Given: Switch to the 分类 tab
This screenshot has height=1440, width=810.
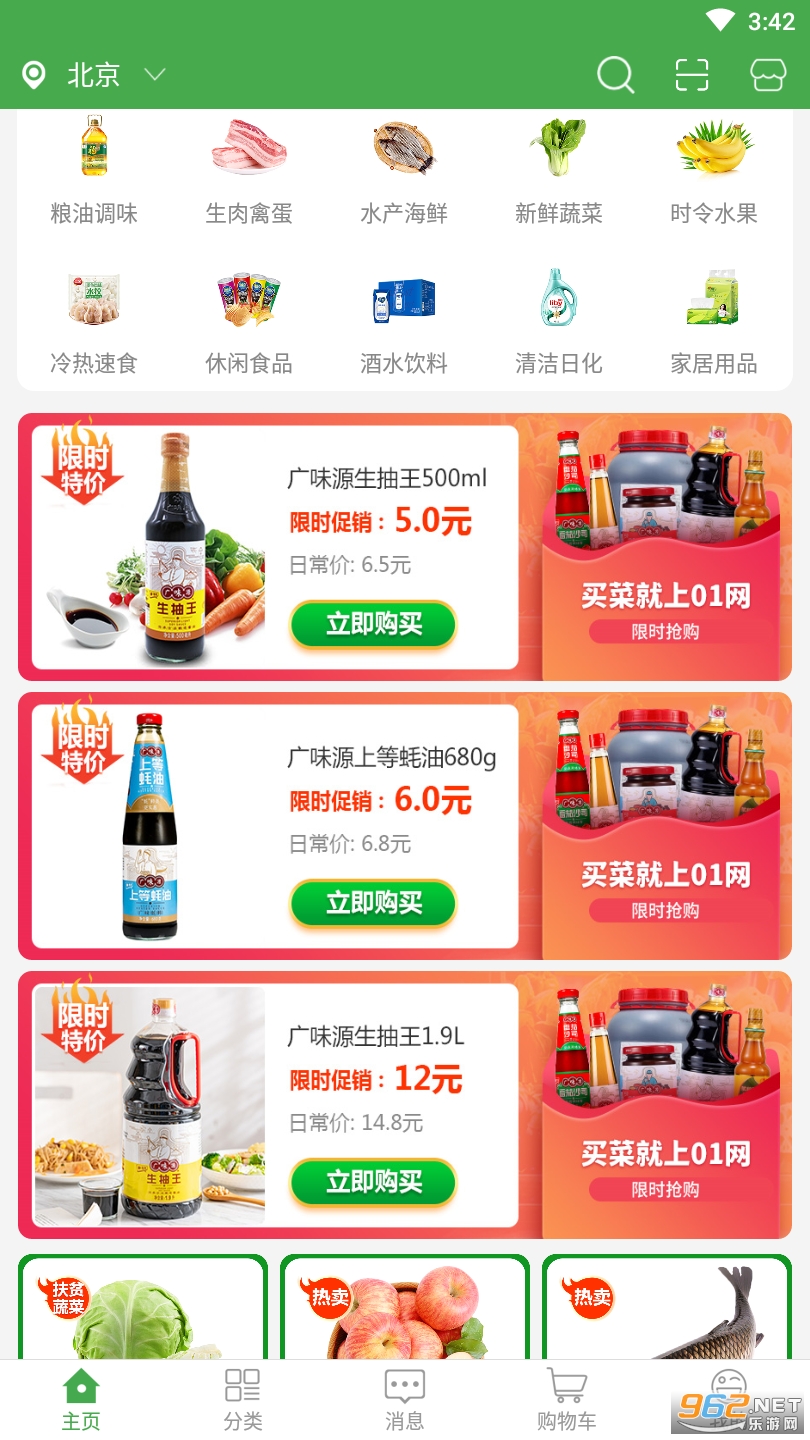Looking at the screenshot, I should [243, 1400].
